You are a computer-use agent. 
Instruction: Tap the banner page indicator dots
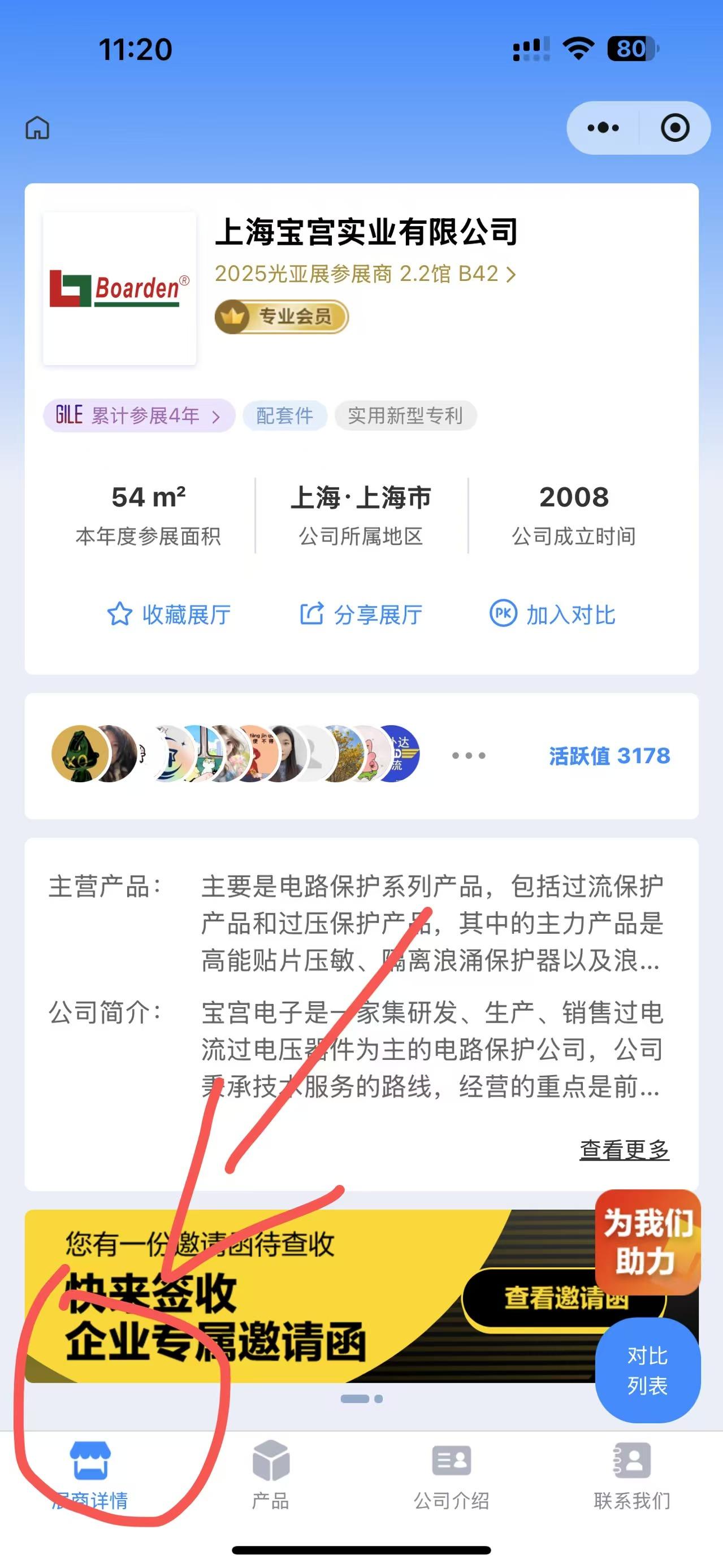(x=362, y=1399)
